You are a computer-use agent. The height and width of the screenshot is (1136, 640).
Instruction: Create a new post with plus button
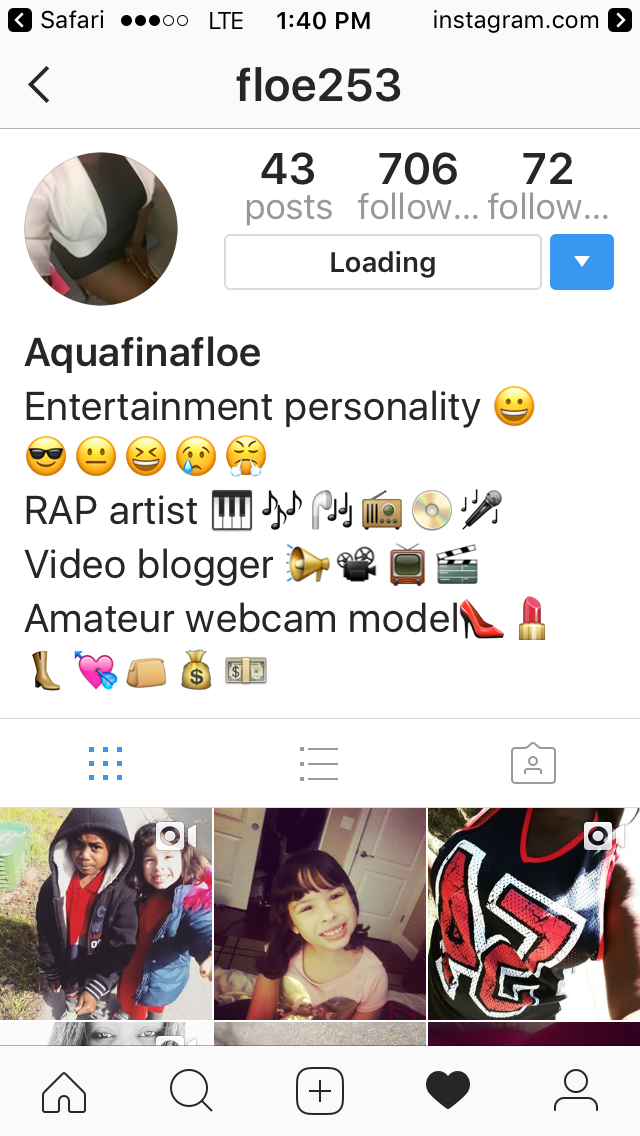pyautogui.click(x=320, y=1090)
